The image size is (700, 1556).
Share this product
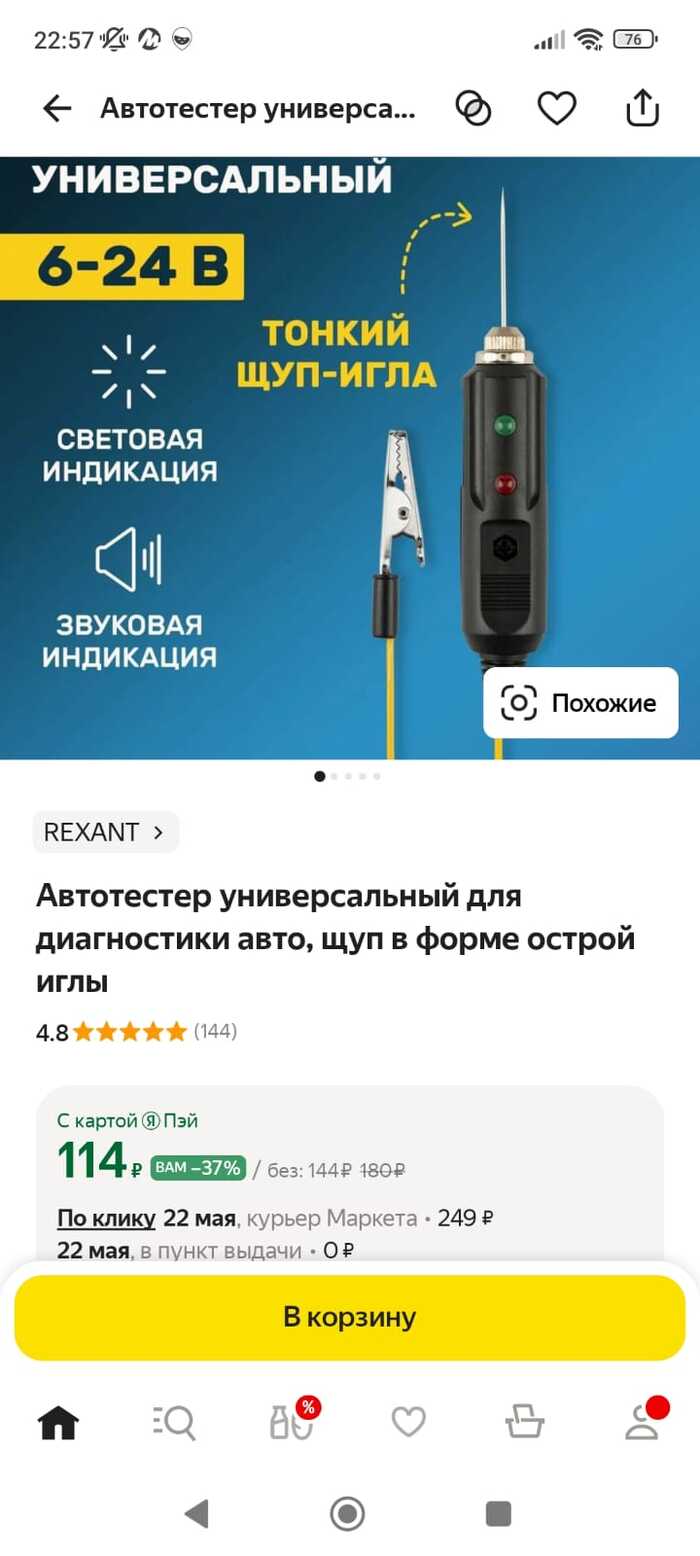[x=642, y=108]
